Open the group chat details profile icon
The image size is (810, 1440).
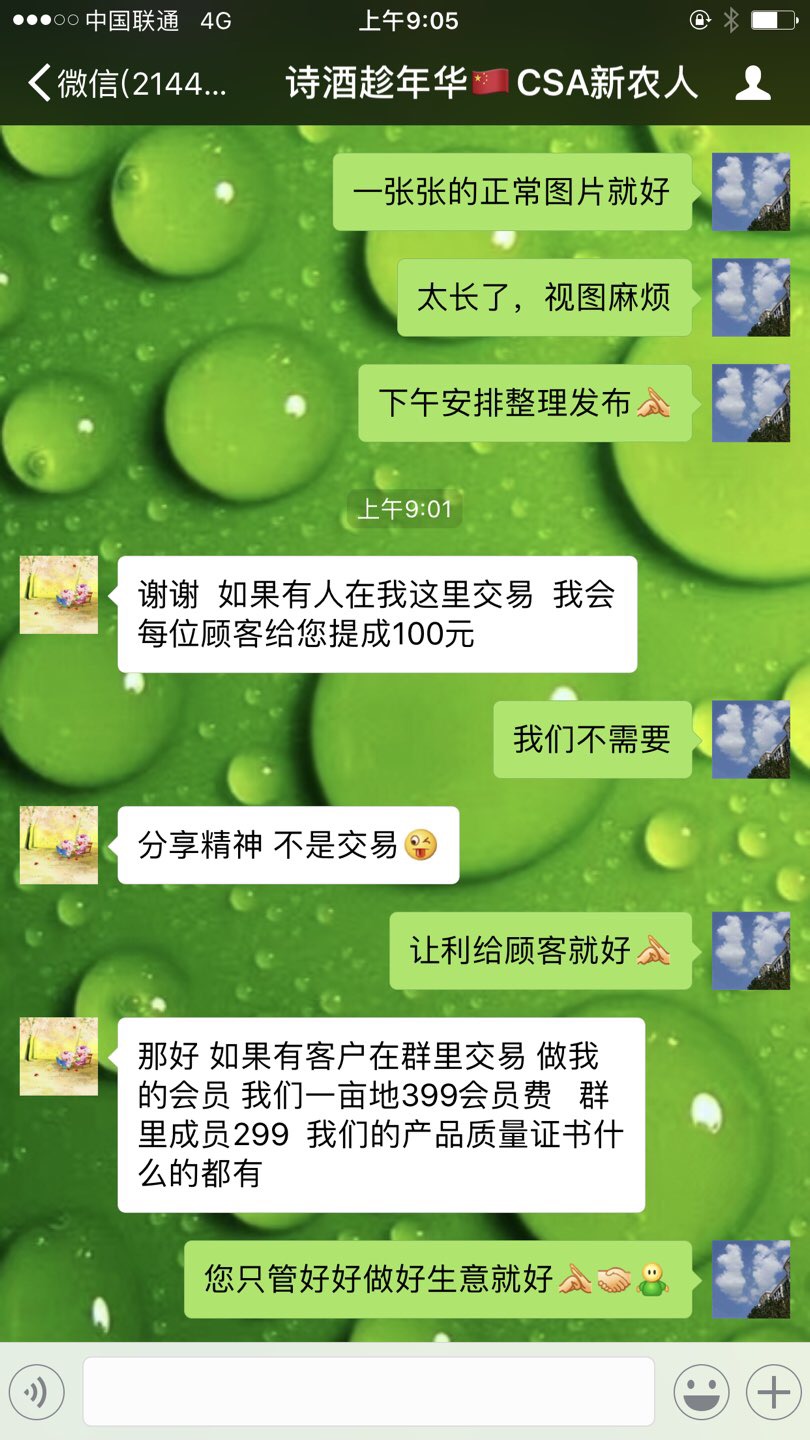752,84
